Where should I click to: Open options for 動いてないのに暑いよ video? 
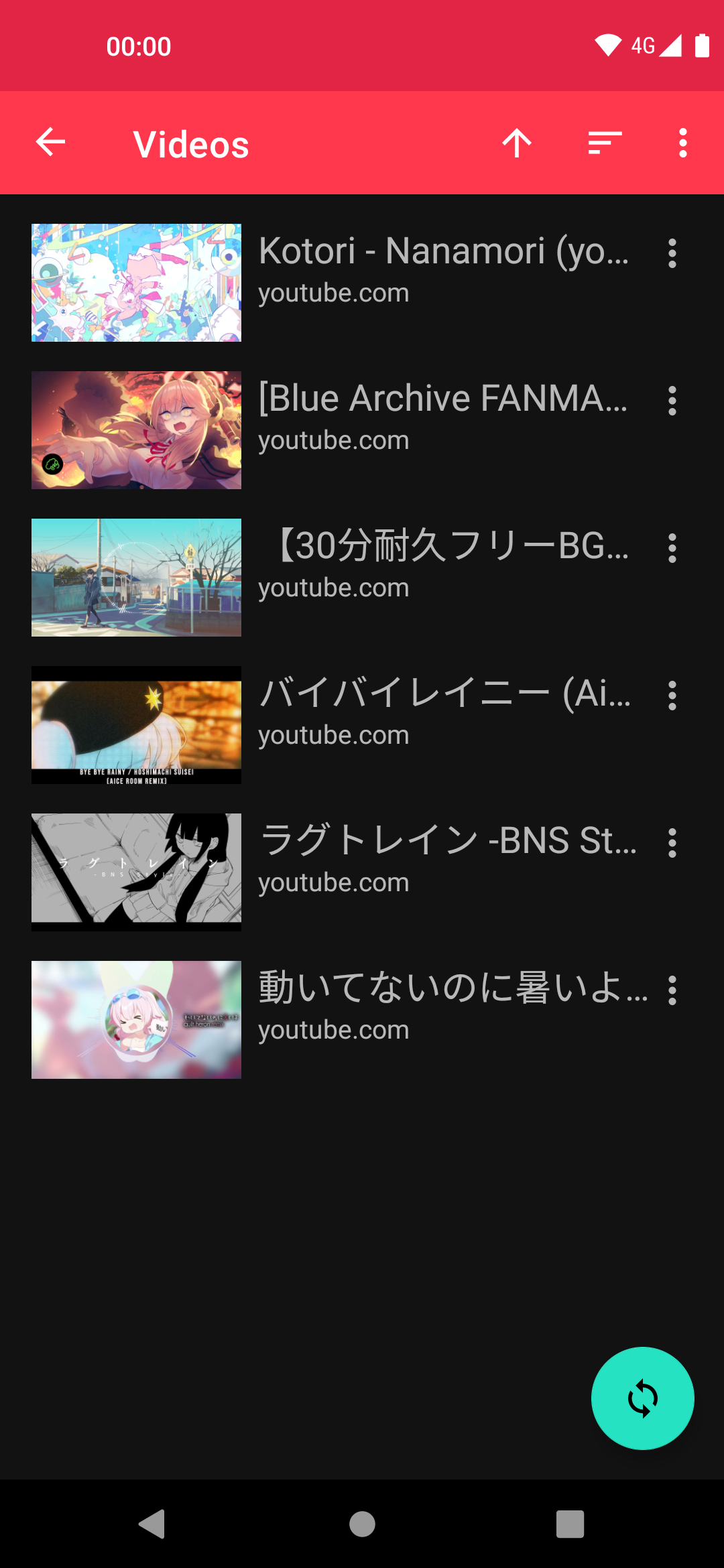672,991
